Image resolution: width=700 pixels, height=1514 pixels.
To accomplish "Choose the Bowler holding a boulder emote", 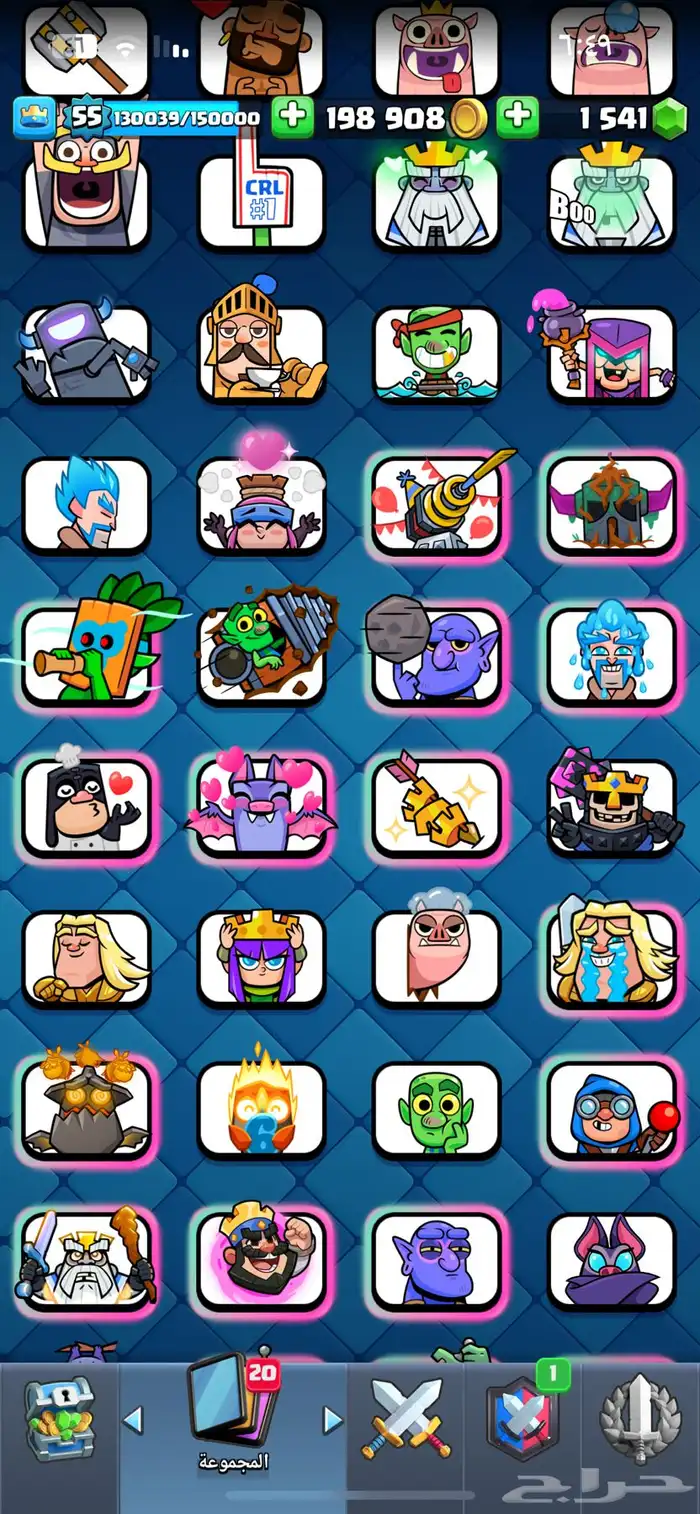I will pos(436,653).
